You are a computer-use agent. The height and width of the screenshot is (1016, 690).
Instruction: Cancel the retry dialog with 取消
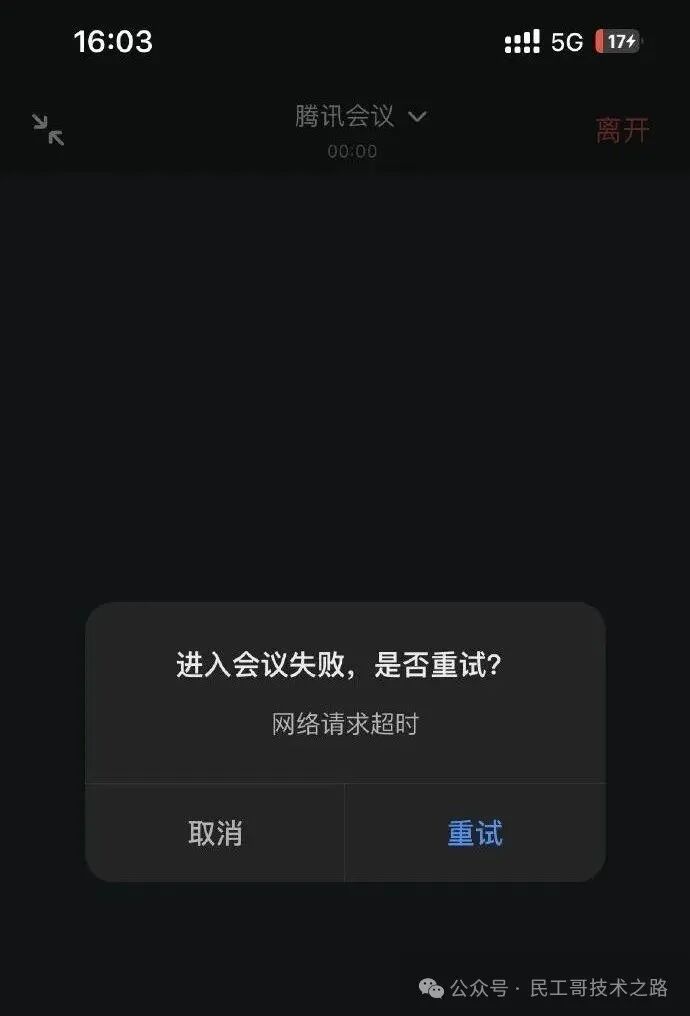click(215, 833)
